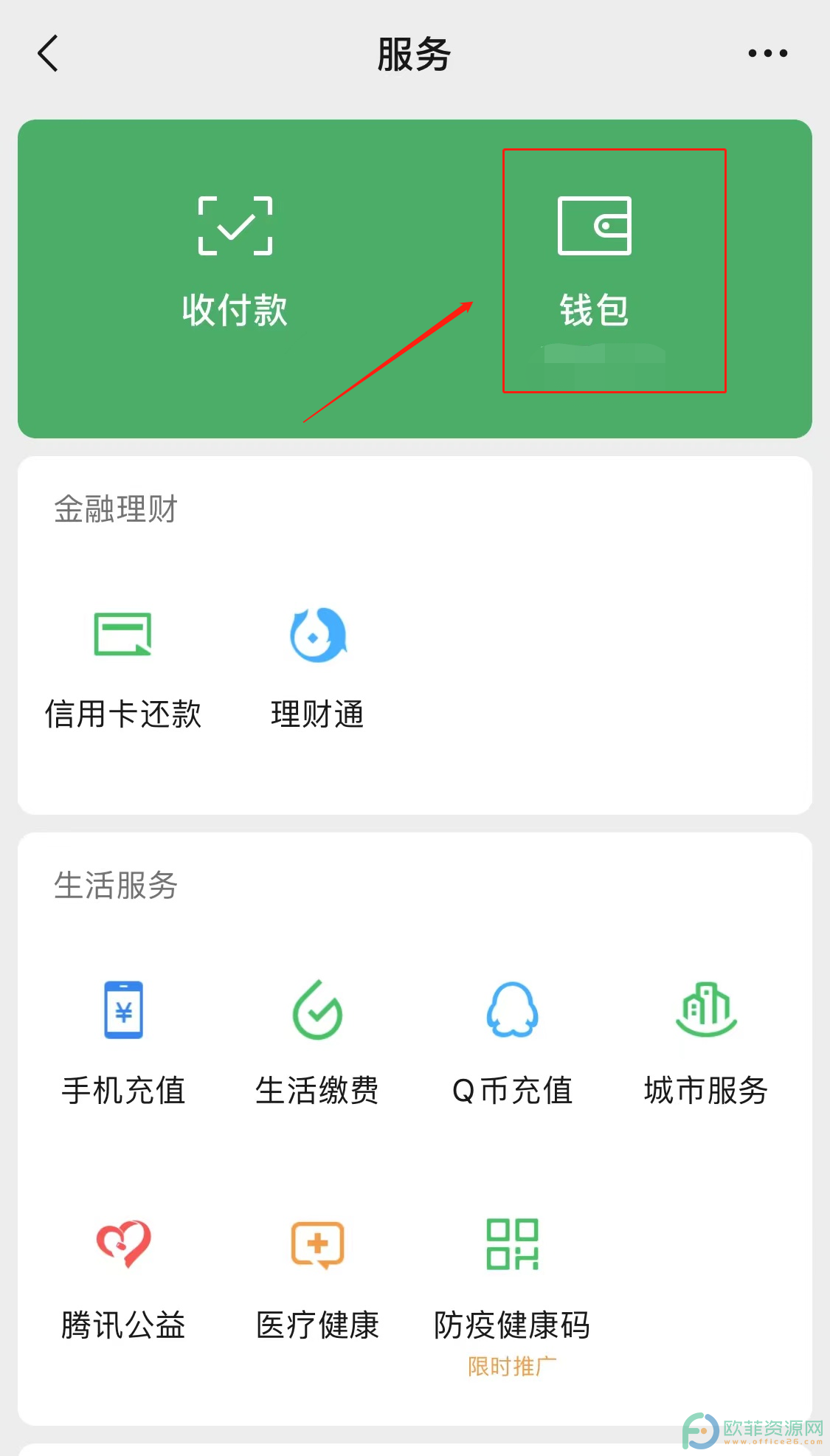Go back using the top-left arrow
Screen dimensions: 830x1456
tap(48, 54)
